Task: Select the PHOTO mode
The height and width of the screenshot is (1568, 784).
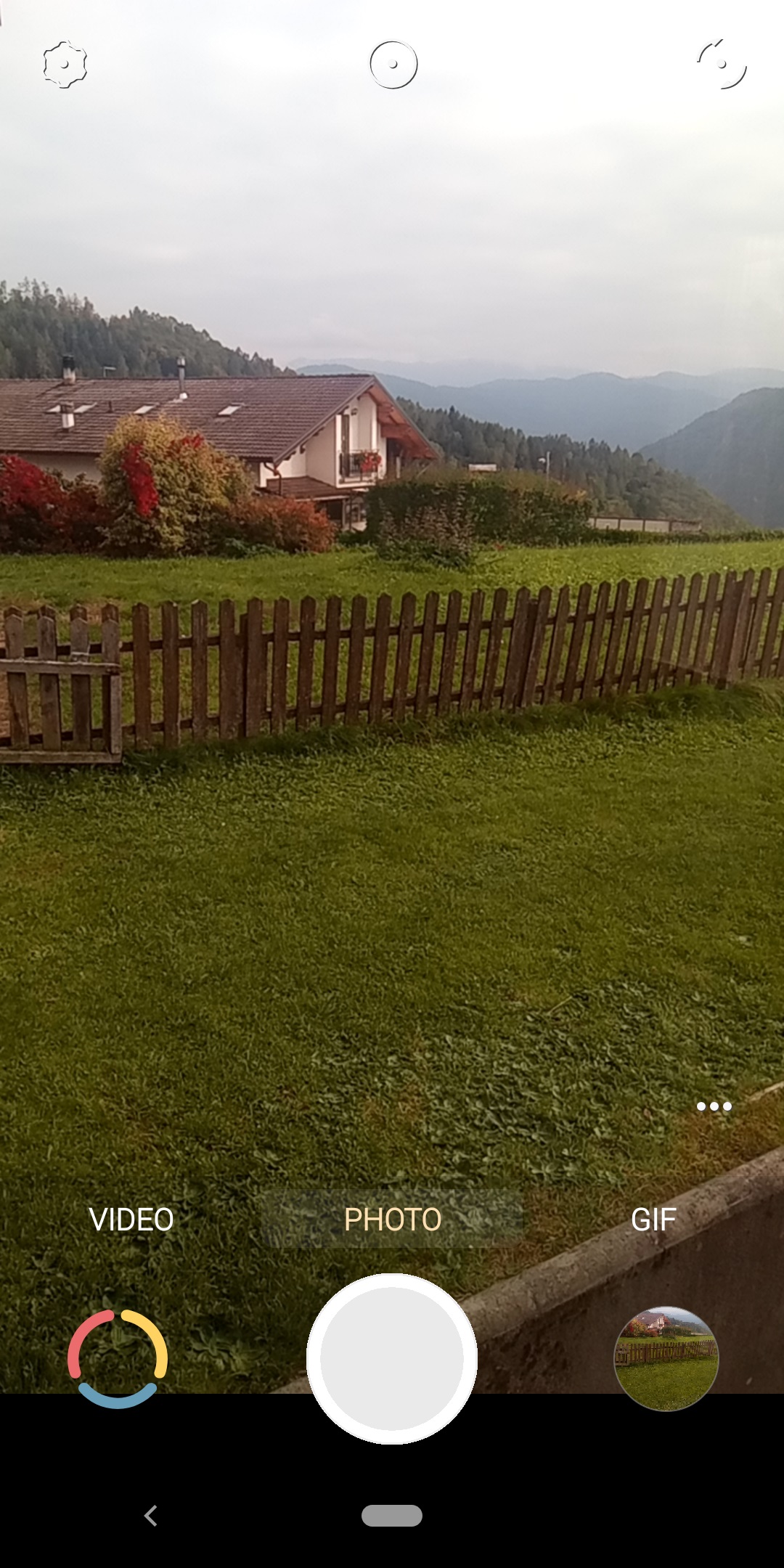Action: click(392, 1220)
